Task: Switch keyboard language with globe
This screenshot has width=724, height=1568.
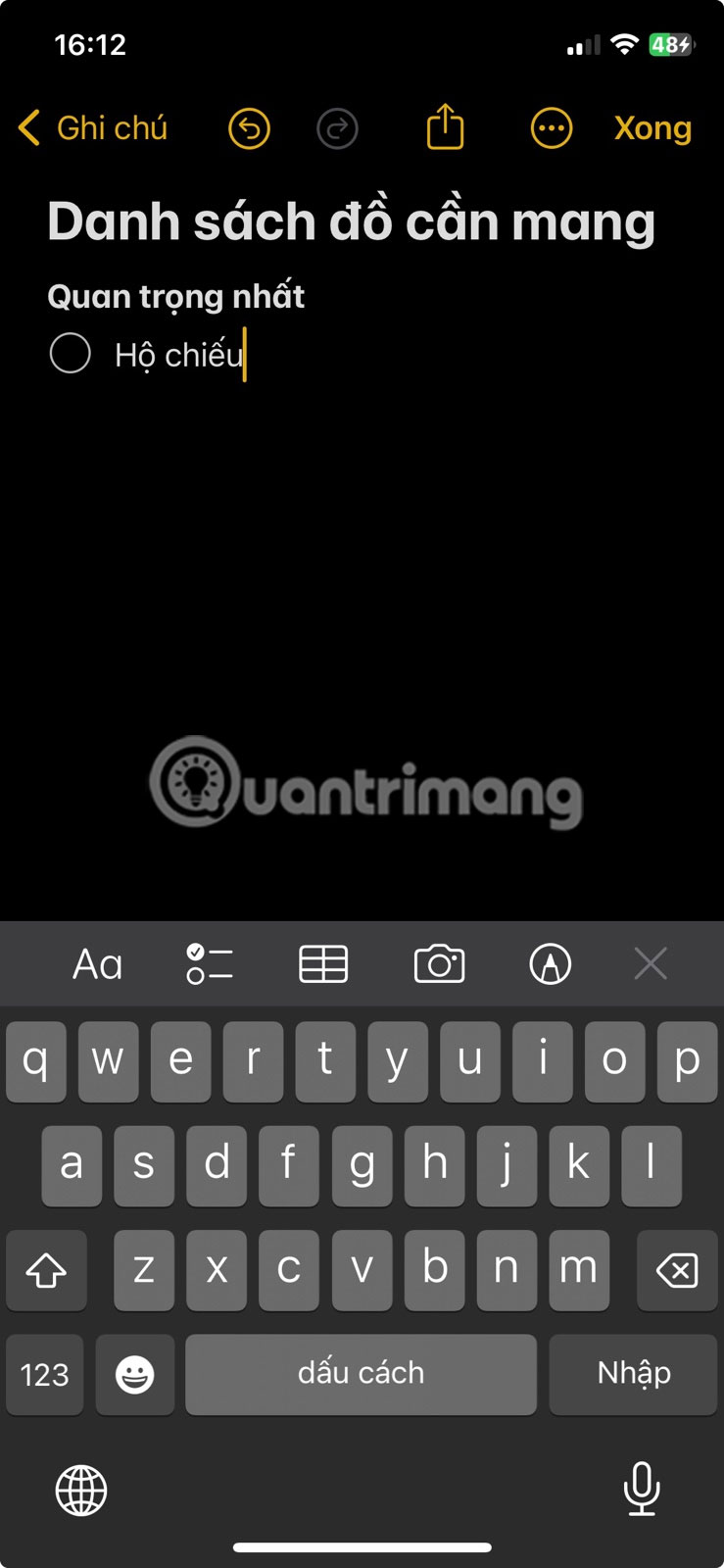Action: click(81, 1491)
